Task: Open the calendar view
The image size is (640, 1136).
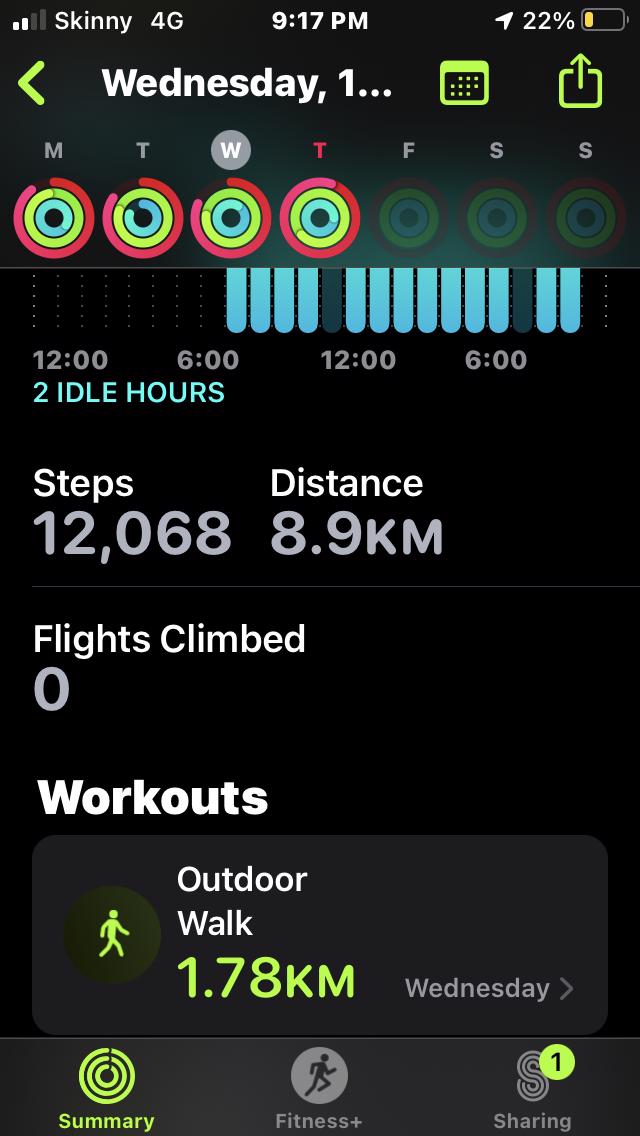Action: 464,84
